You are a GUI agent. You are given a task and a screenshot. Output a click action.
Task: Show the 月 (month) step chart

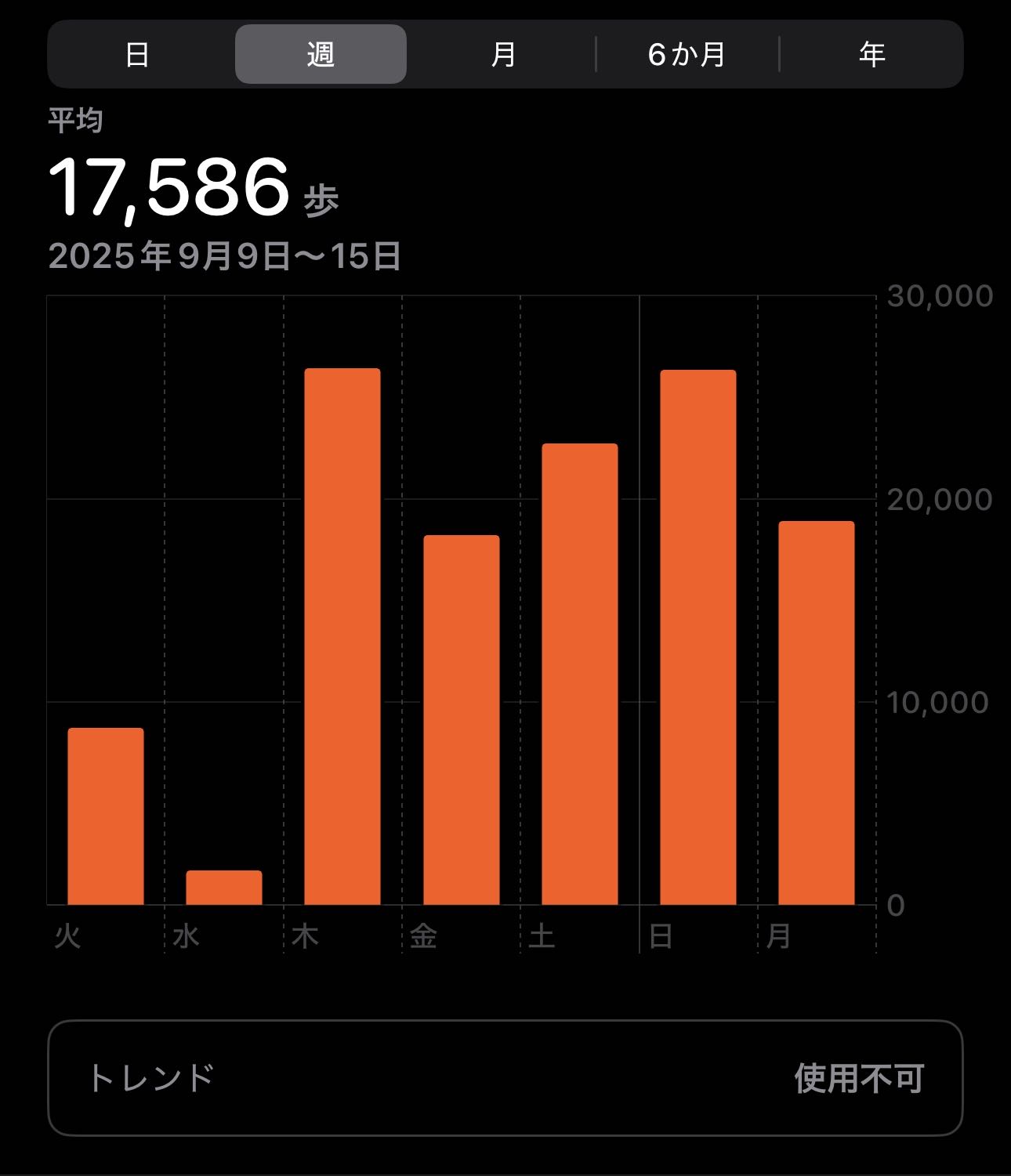[503, 54]
